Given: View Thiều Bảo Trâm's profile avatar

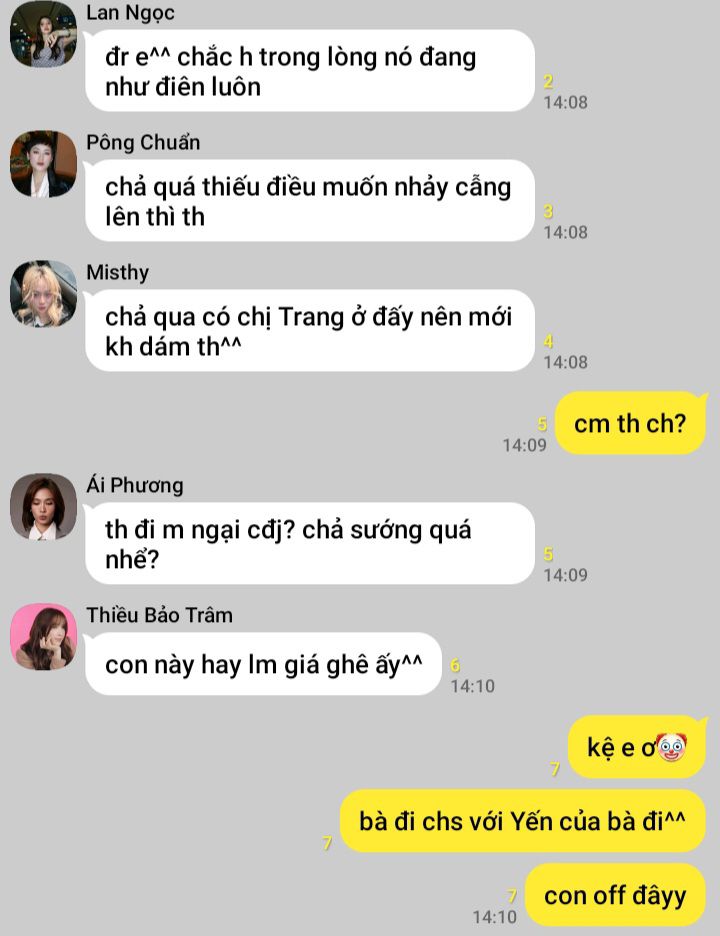Looking at the screenshot, I should [x=43, y=636].
